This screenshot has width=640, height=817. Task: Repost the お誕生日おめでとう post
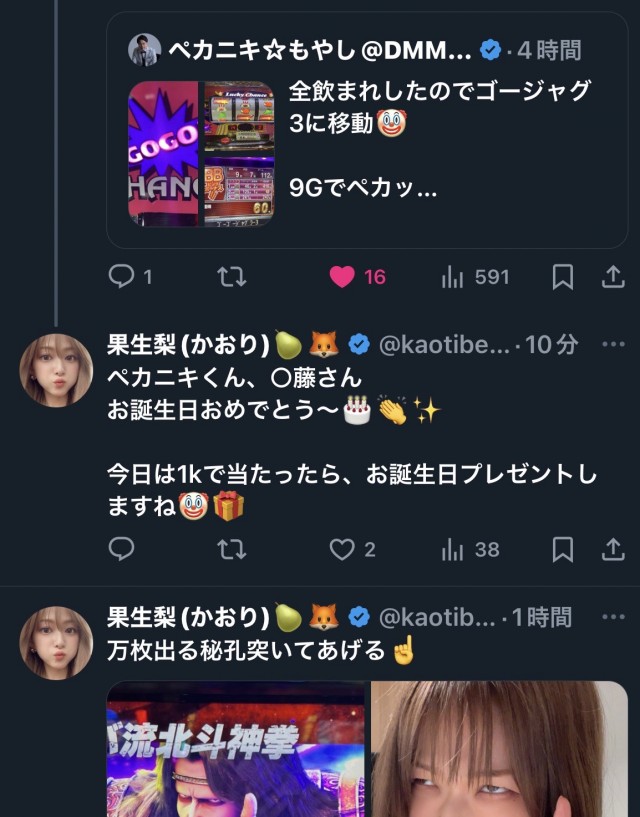232,549
